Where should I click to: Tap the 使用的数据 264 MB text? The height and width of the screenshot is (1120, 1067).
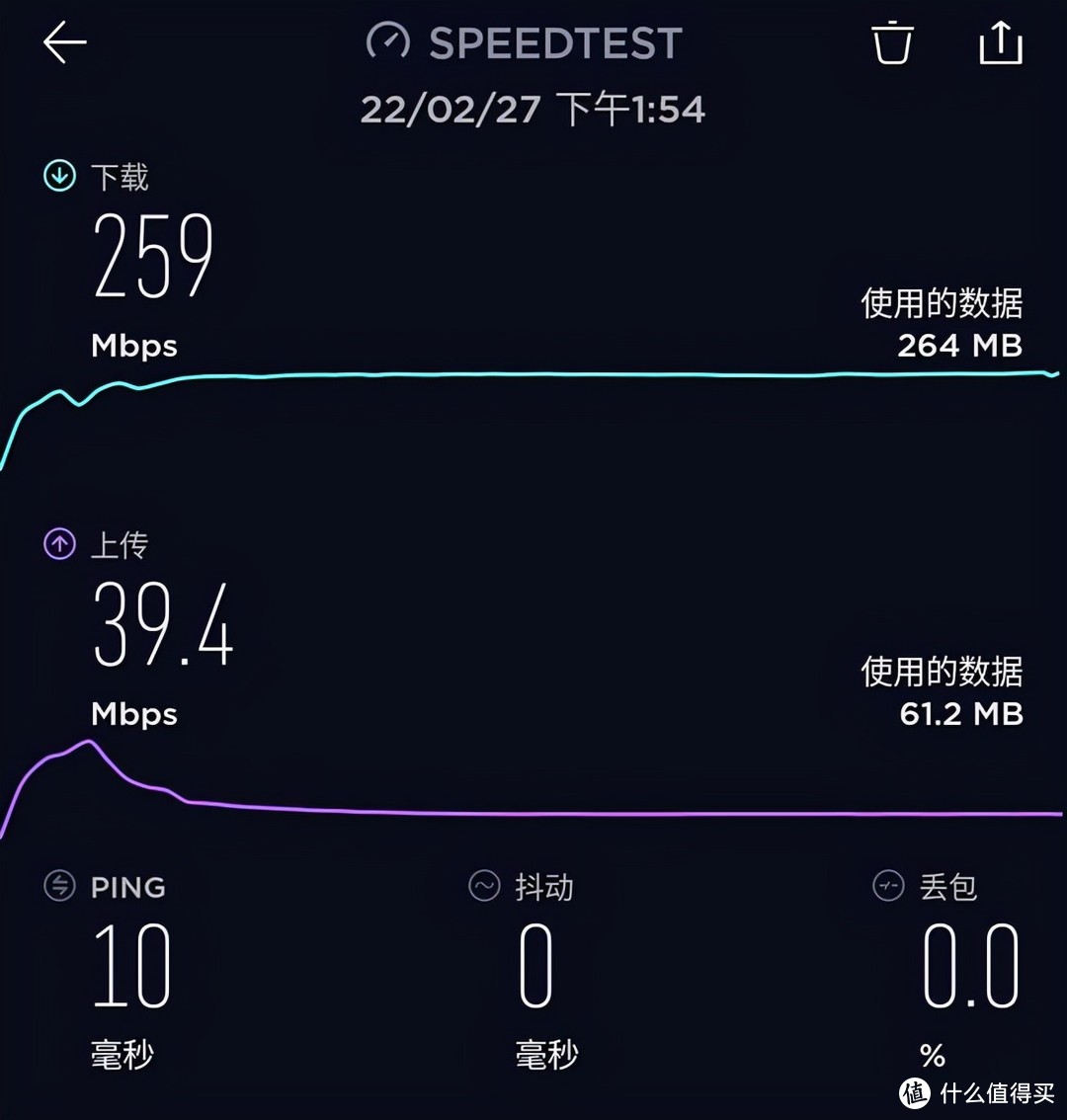point(942,326)
